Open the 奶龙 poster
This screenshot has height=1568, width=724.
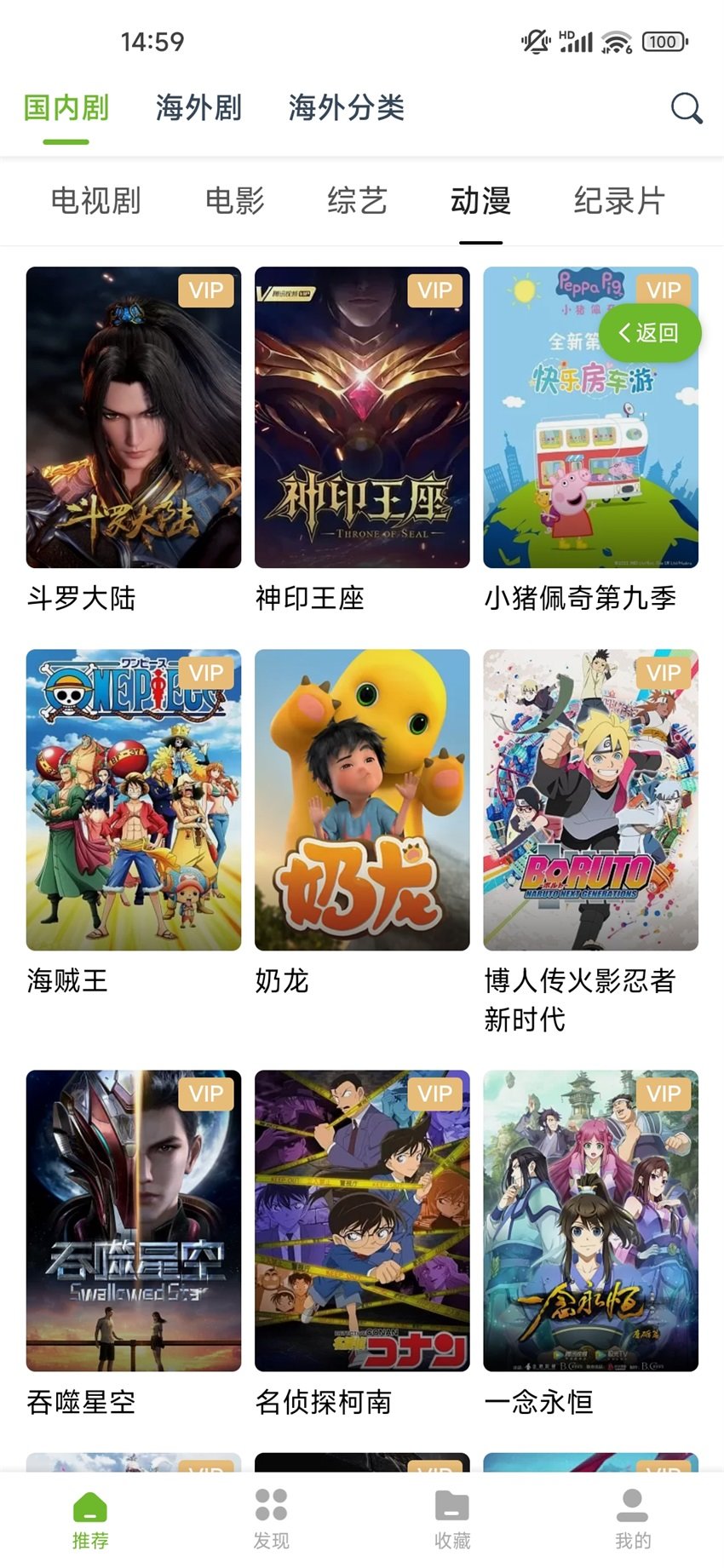pyautogui.click(x=360, y=798)
